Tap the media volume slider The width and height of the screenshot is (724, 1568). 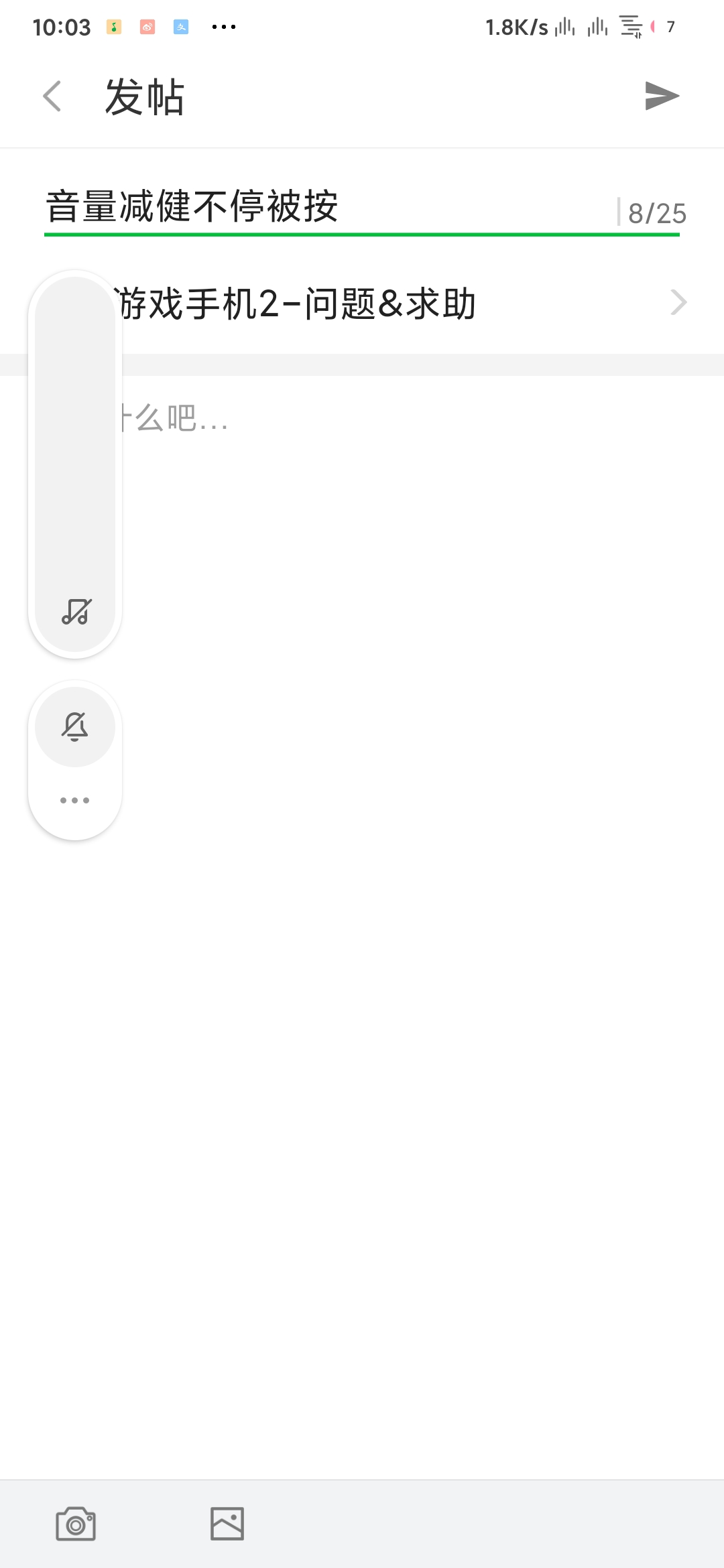point(75,464)
